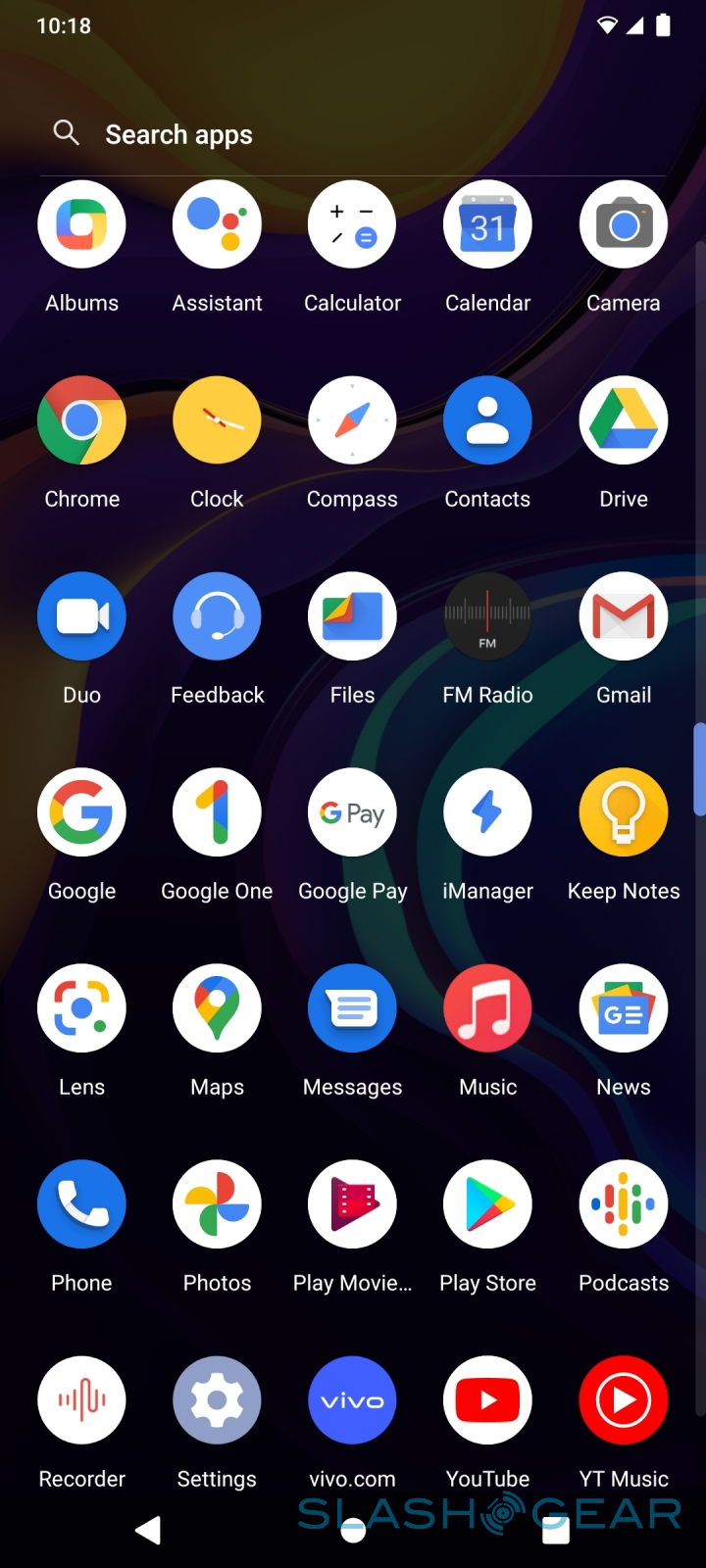
Task: Go back using the navigation bar
Action: tap(148, 1530)
